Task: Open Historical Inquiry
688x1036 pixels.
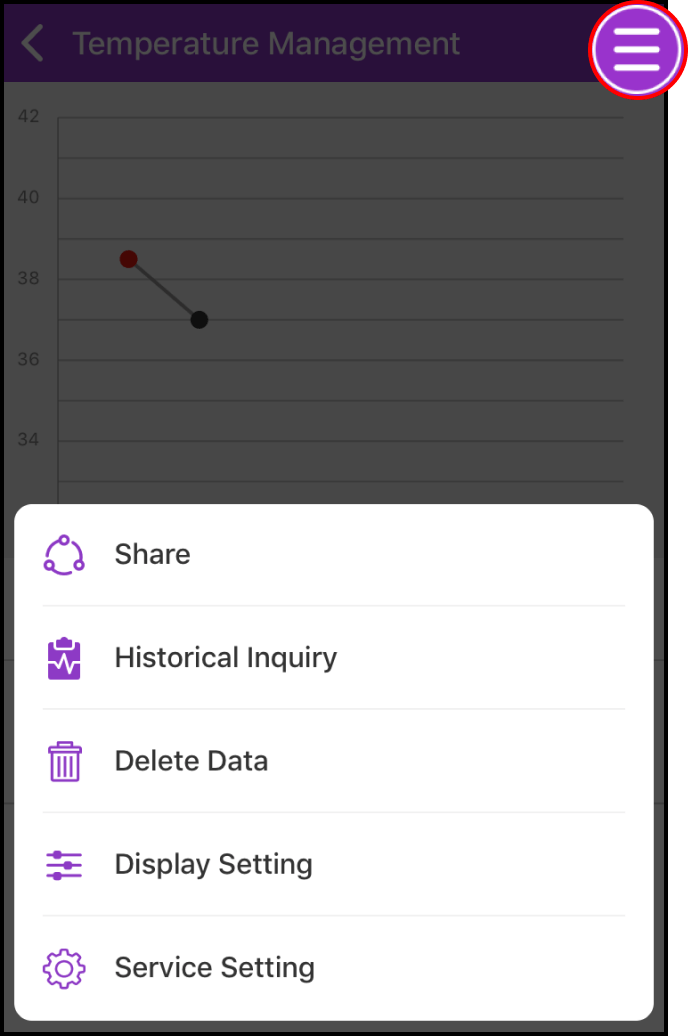Action: click(x=225, y=658)
